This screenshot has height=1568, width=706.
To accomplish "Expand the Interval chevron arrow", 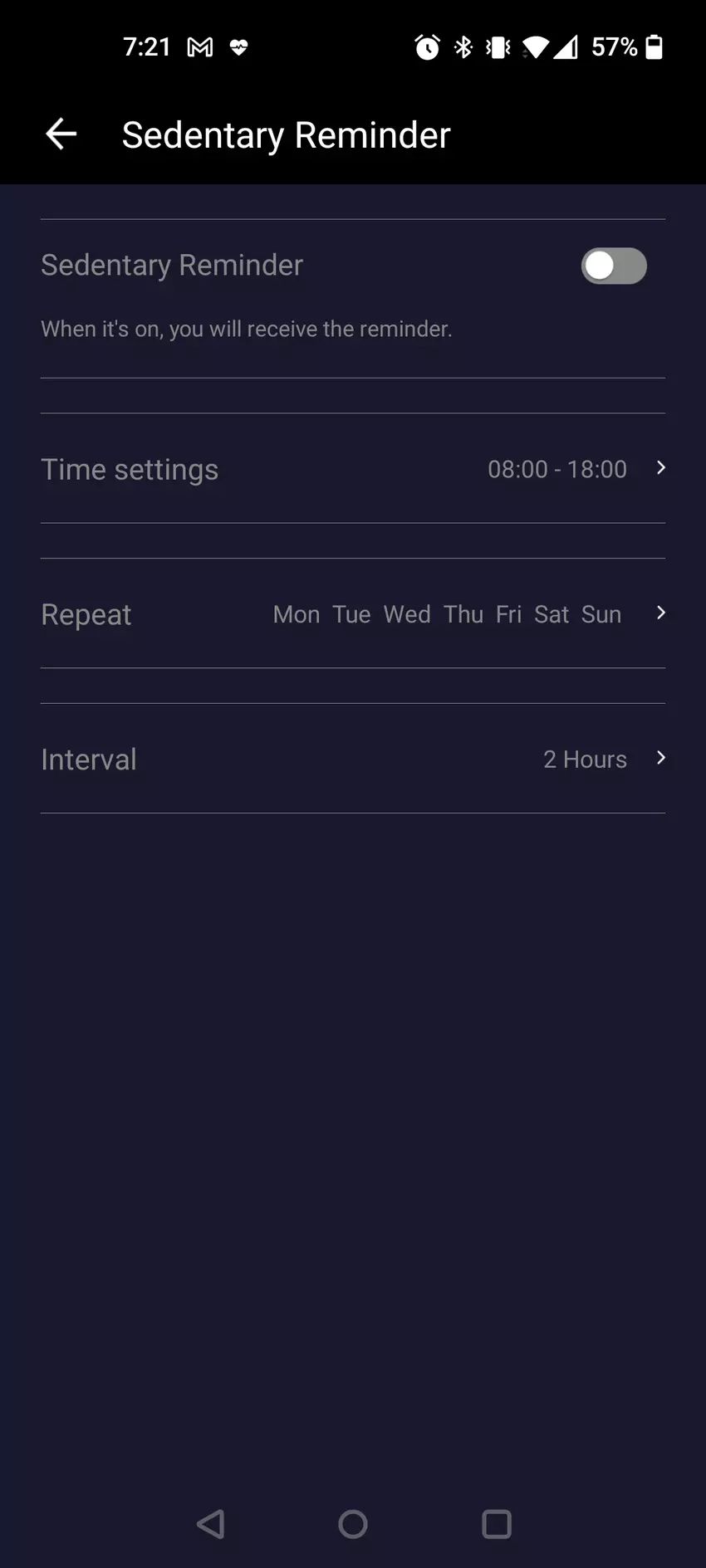I will click(x=660, y=758).
